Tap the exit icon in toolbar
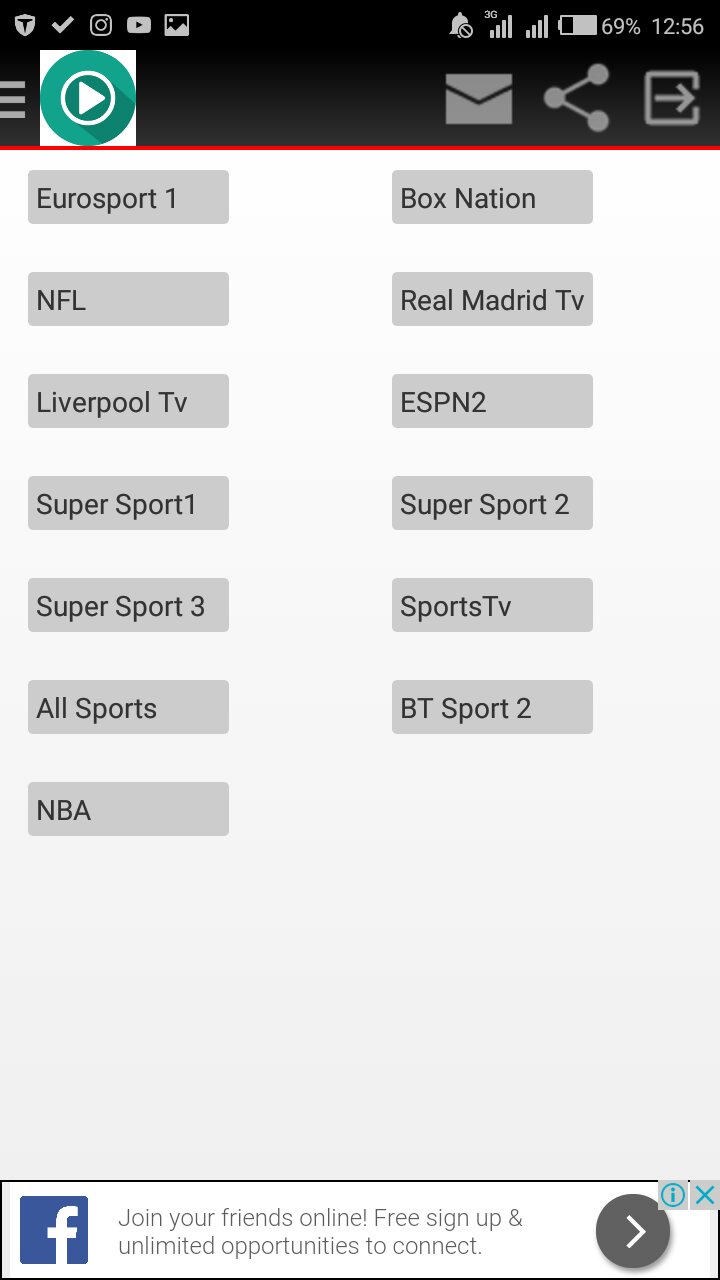 point(671,98)
